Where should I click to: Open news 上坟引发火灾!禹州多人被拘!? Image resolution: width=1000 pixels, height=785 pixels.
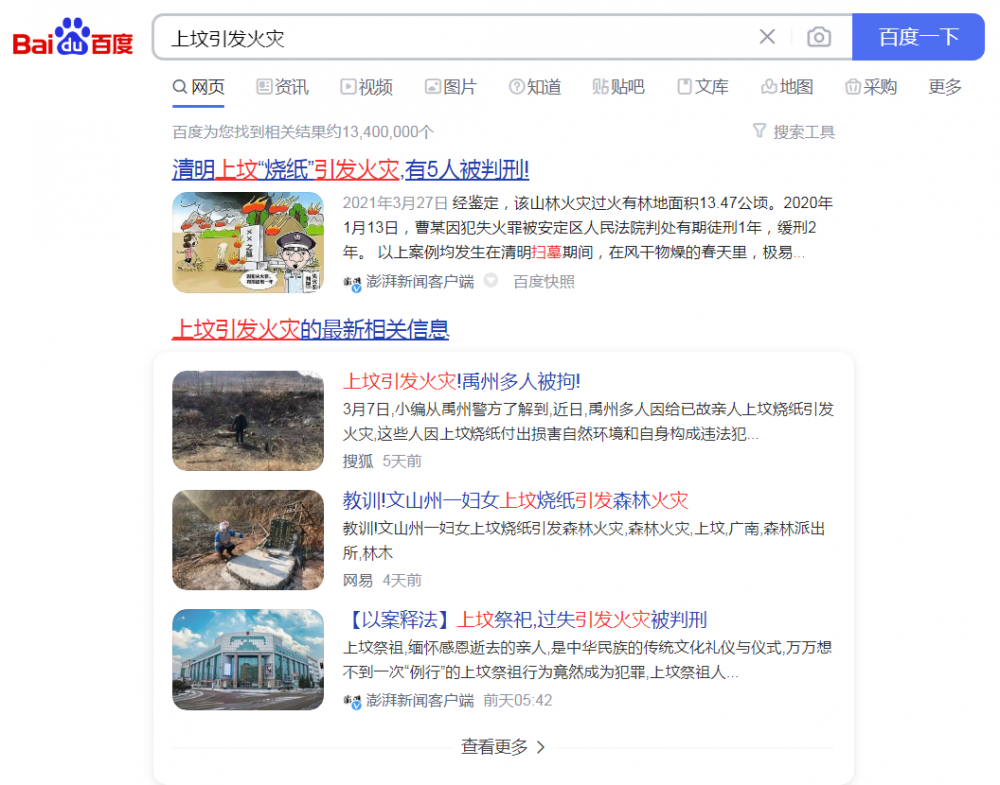click(x=462, y=381)
